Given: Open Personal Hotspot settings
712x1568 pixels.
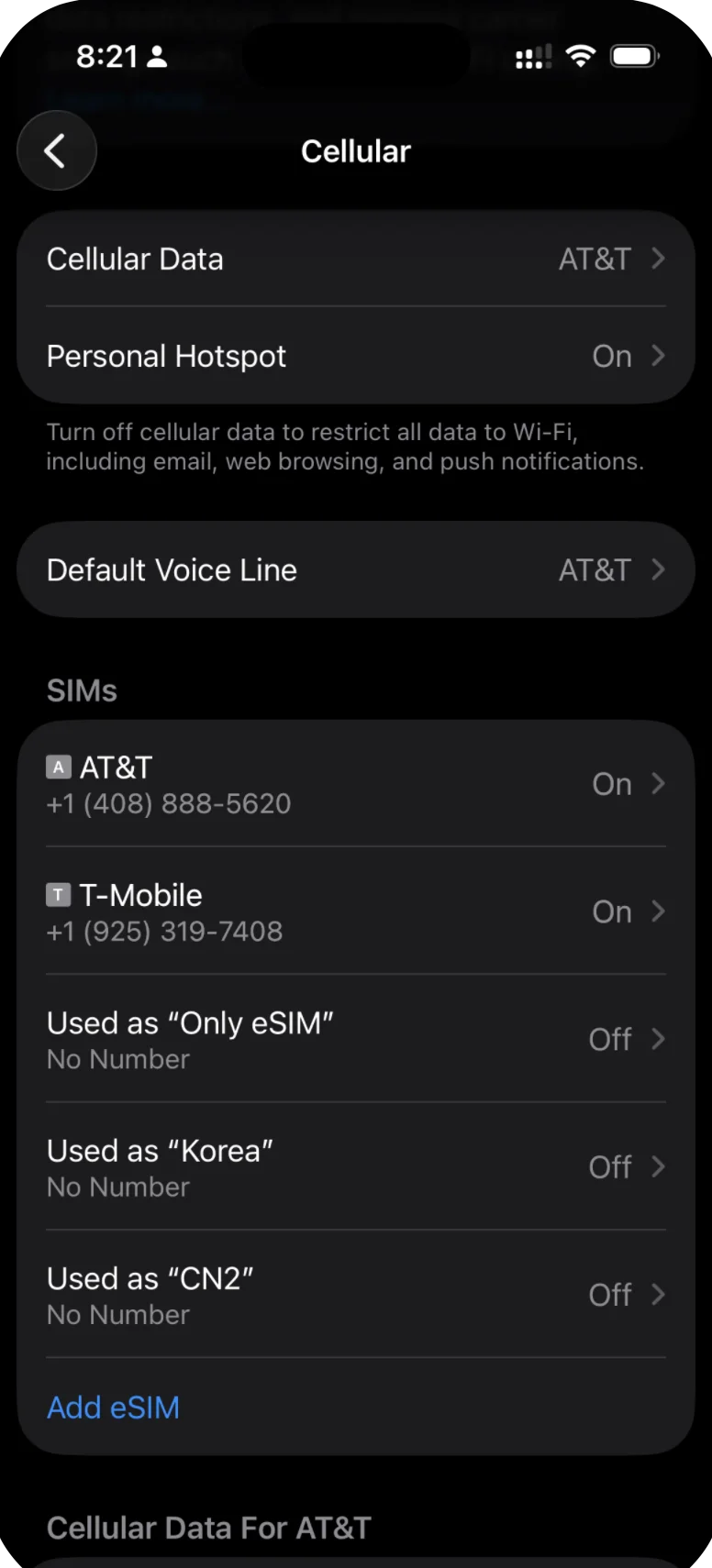Looking at the screenshot, I should coord(356,356).
